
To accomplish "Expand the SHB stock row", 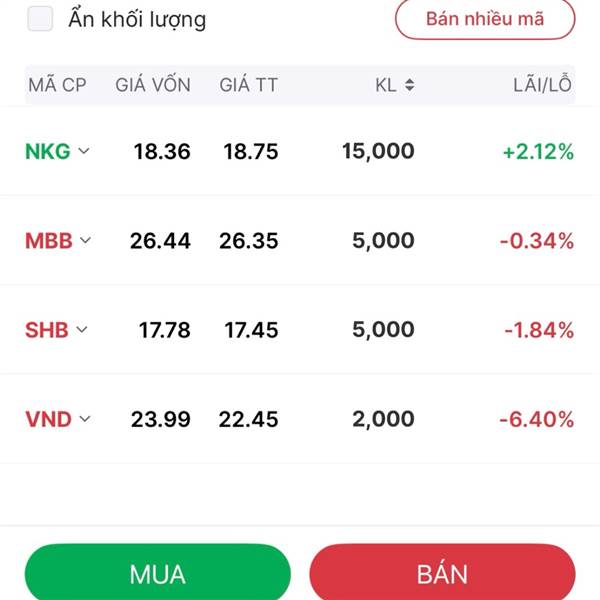I will pos(82,329).
